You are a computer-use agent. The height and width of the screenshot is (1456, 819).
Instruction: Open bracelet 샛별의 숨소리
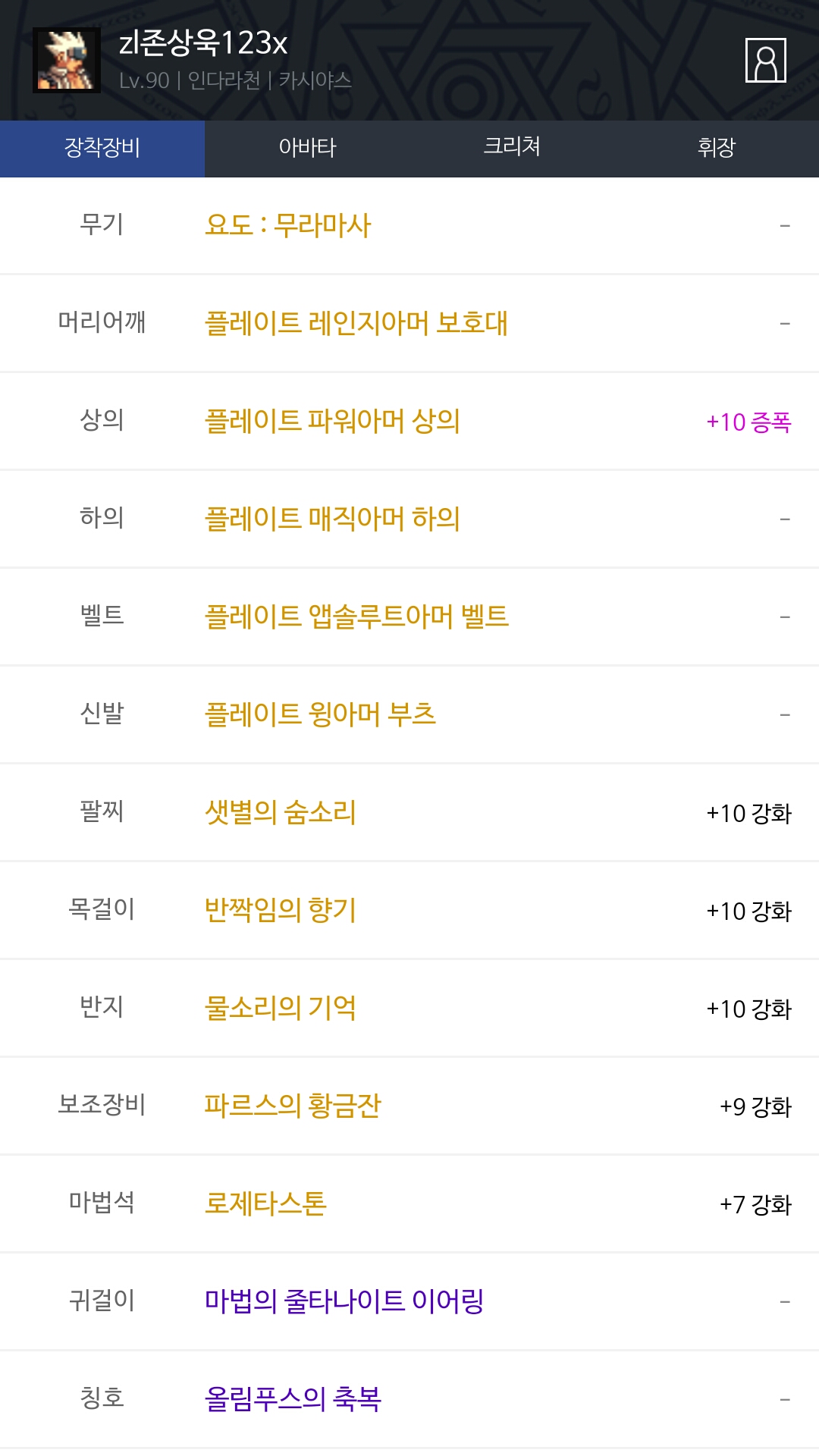[281, 813]
